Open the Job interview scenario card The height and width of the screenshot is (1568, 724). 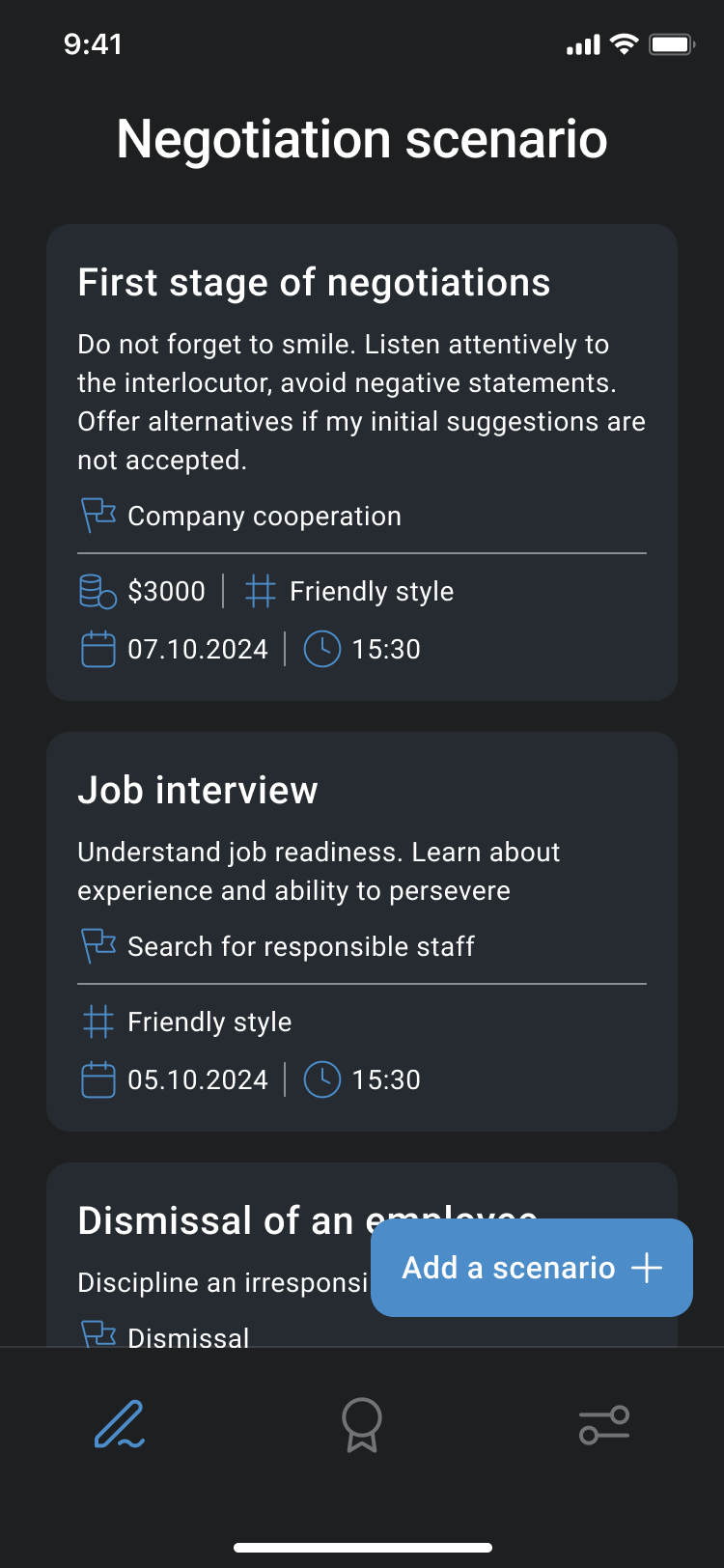coord(362,932)
